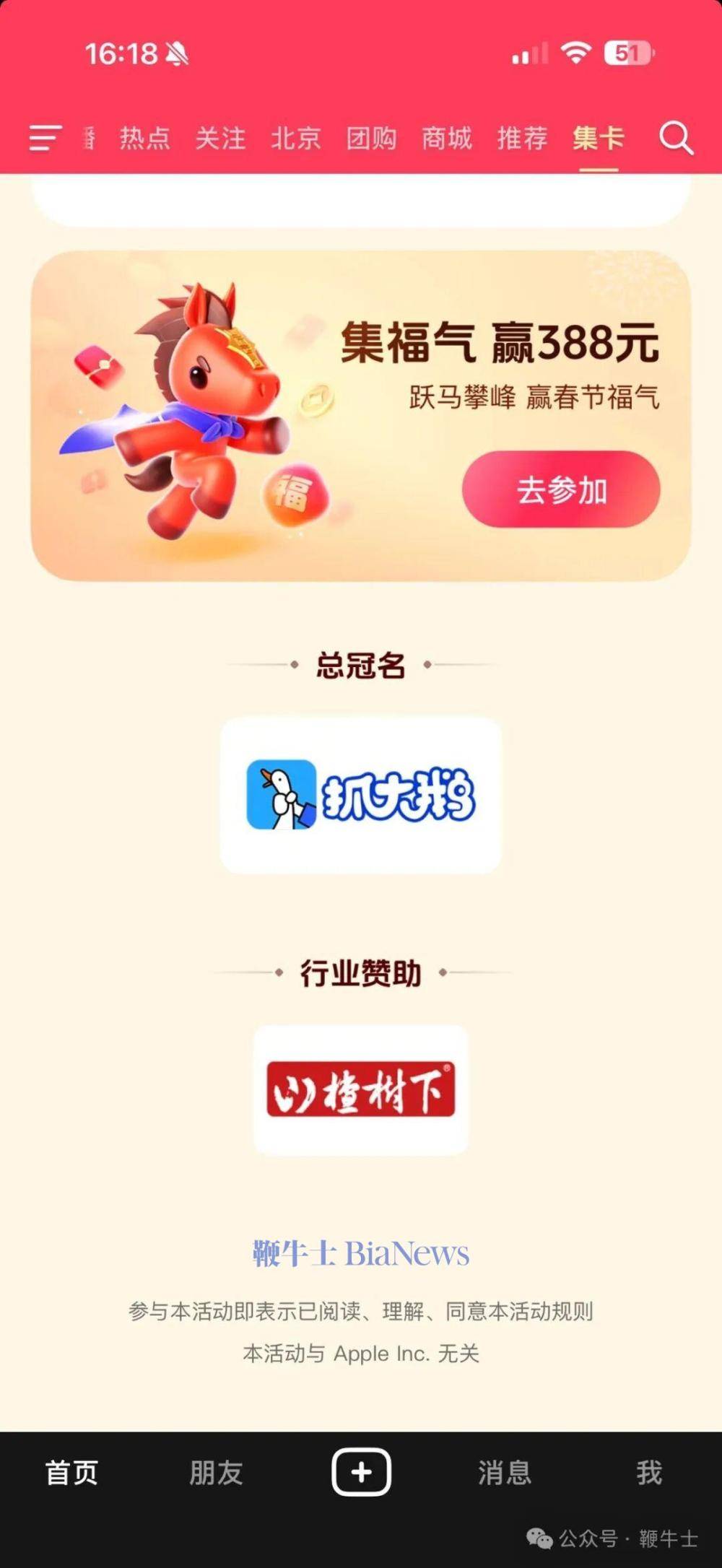
Task: Select the 北京 tab
Action: point(296,137)
